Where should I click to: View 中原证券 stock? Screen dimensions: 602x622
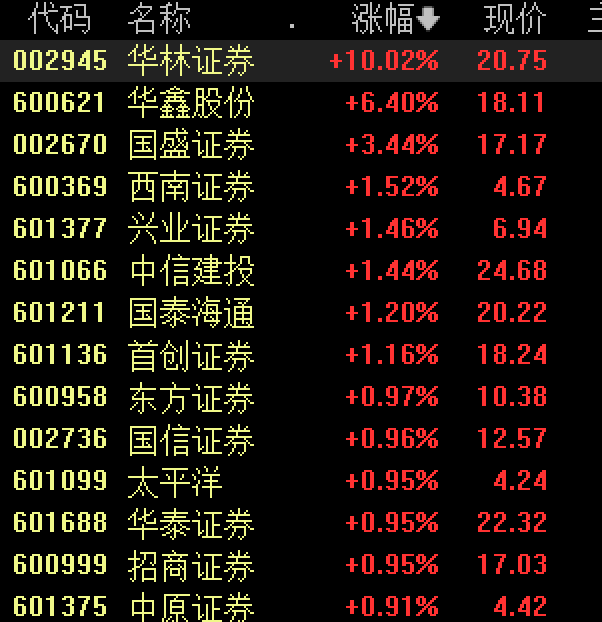click(x=192, y=606)
